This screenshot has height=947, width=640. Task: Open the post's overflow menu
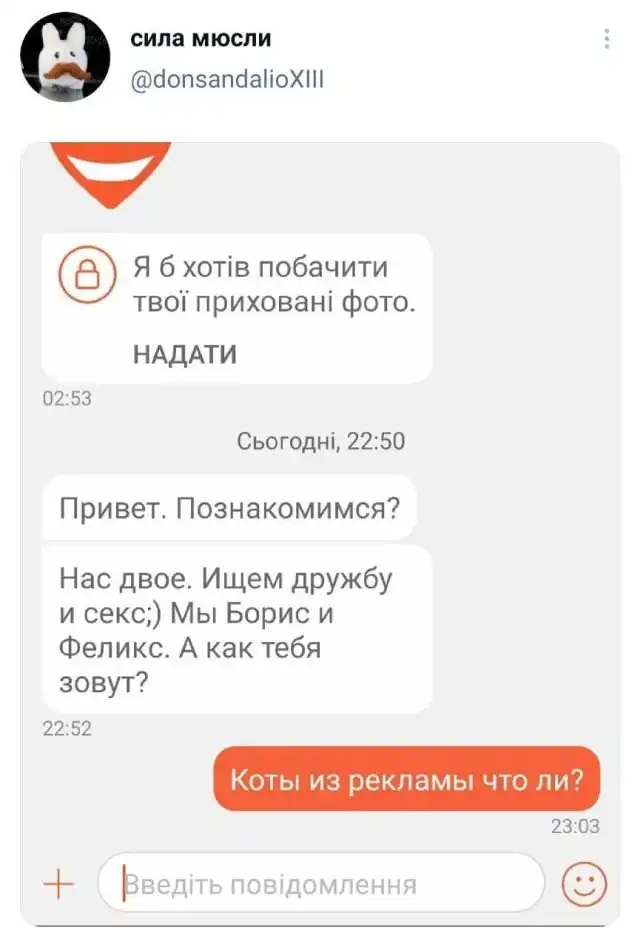tap(606, 40)
